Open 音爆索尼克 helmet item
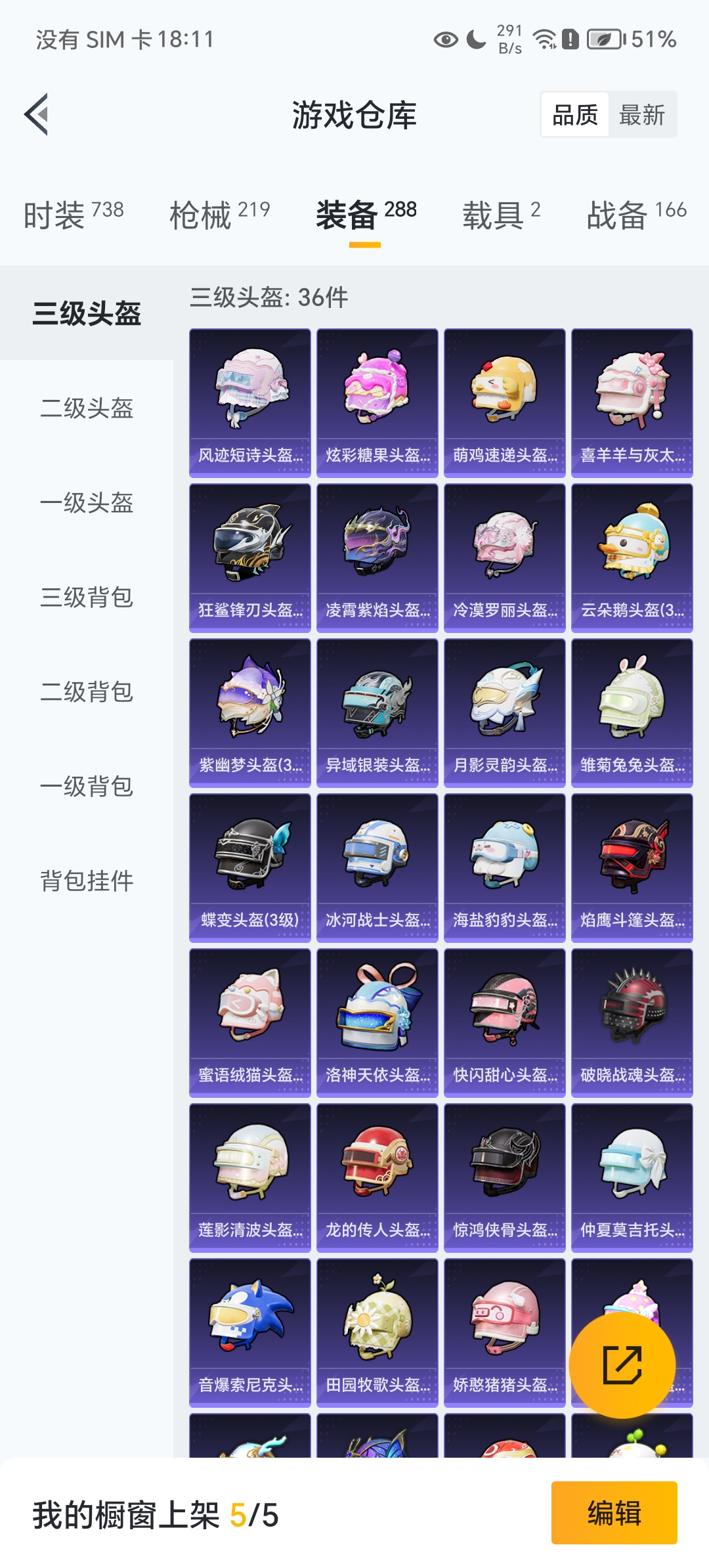 pyautogui.click(x=250, y=1333)
